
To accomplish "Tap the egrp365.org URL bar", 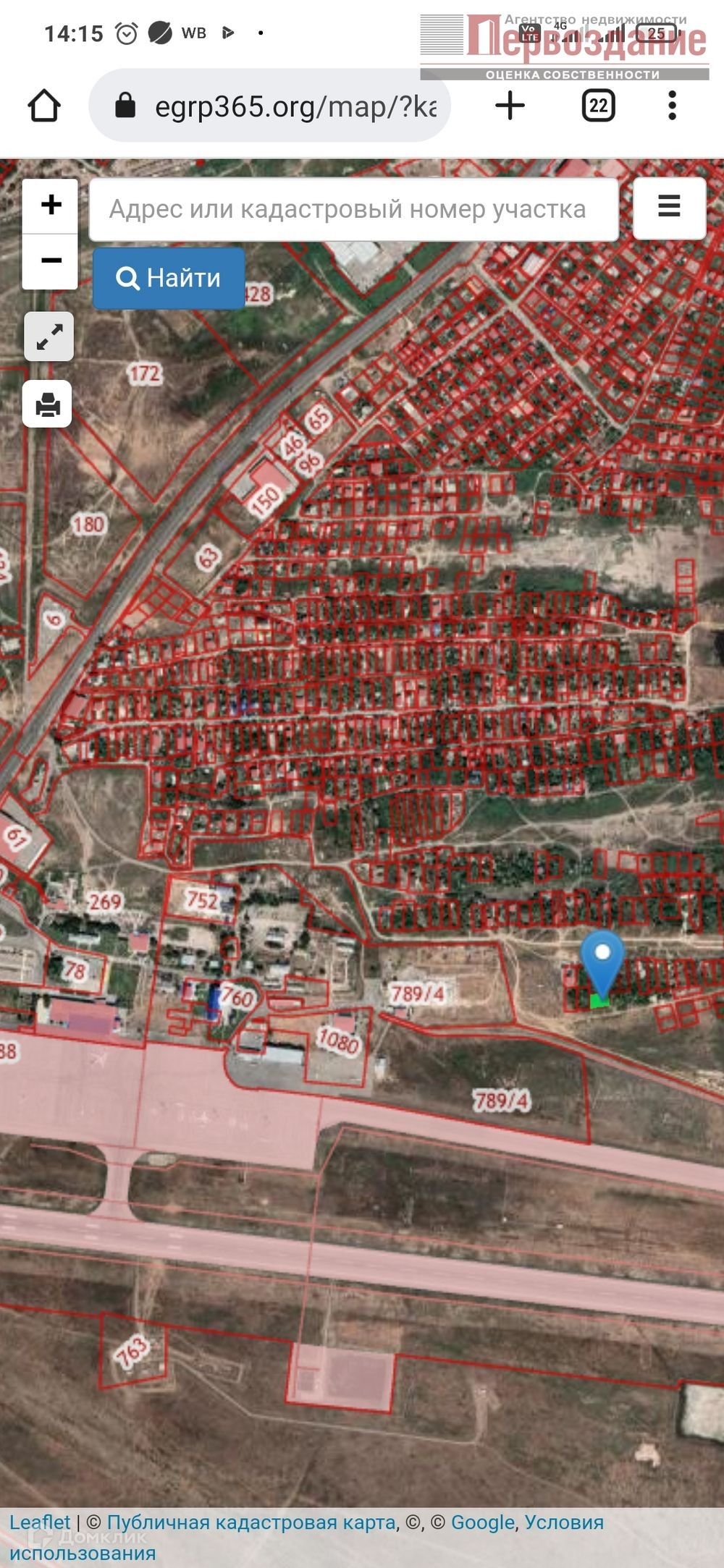I will tap(269, 106).
